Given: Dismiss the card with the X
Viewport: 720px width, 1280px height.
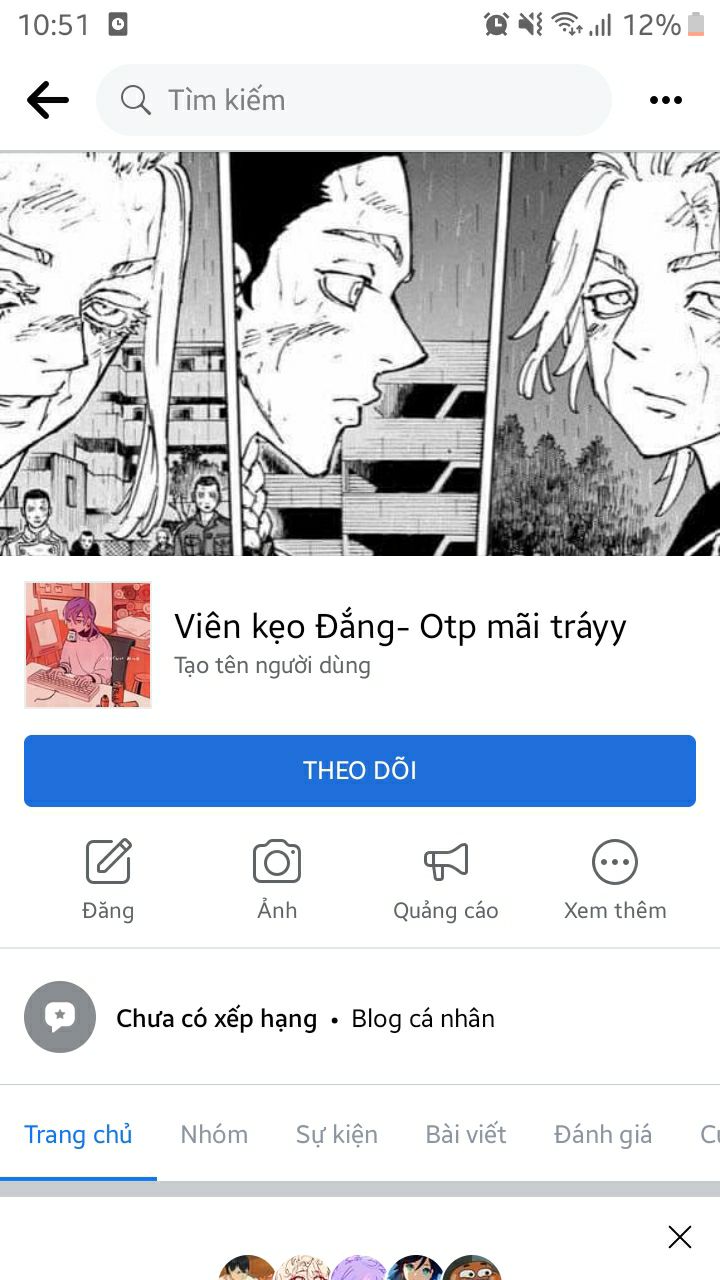Looking at the screenshot, I should pyautogui.click(x=679, y=1237).
